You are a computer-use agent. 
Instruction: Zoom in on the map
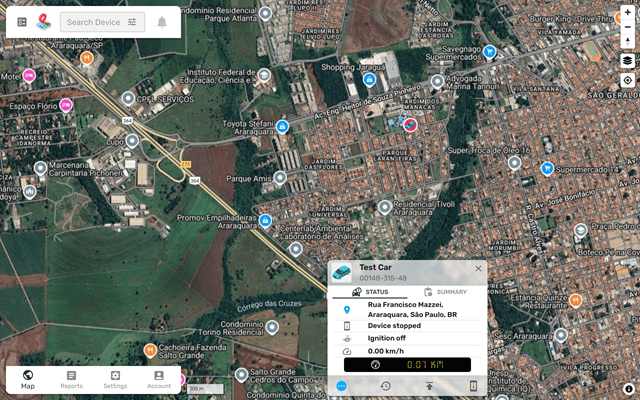[627, 18]
